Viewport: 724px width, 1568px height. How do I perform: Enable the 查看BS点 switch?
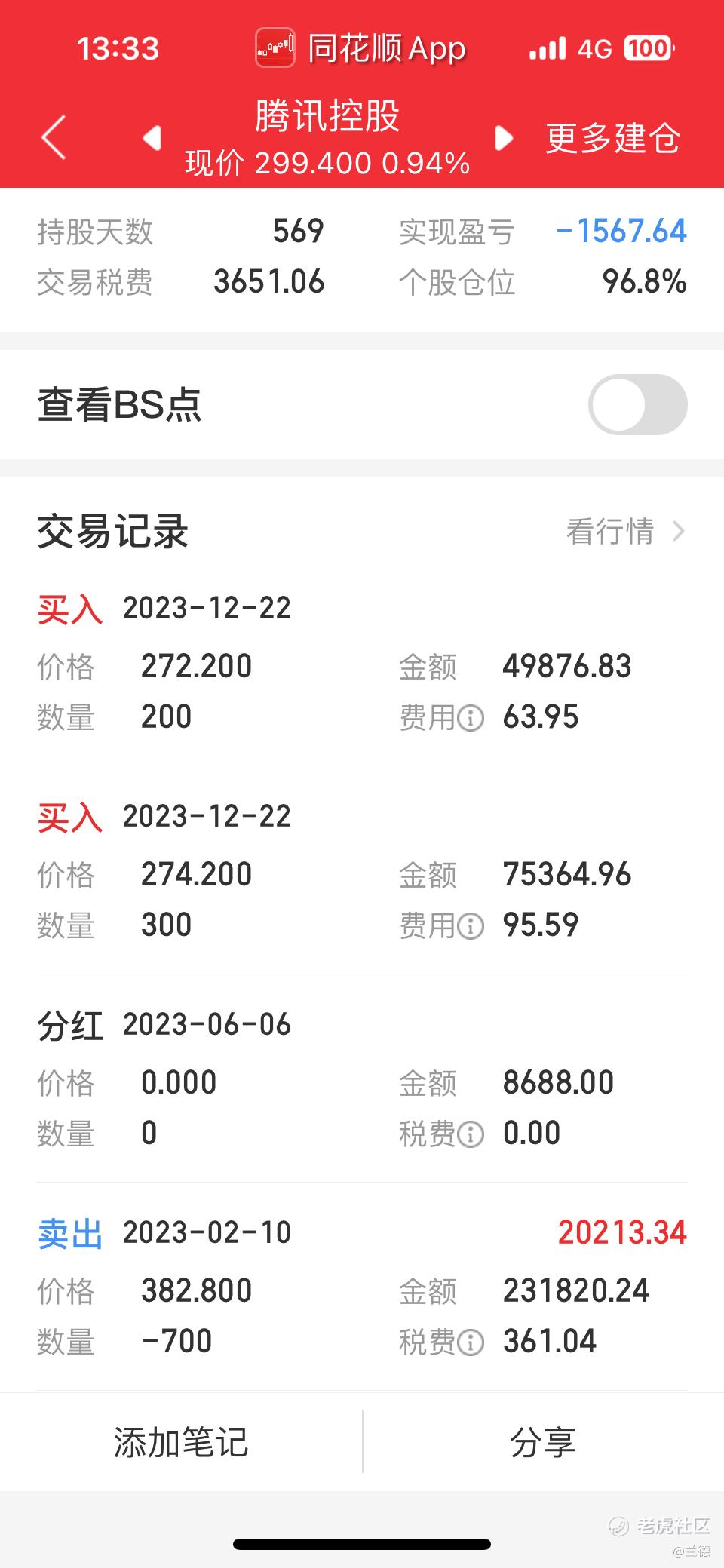(x=637, y=404)
